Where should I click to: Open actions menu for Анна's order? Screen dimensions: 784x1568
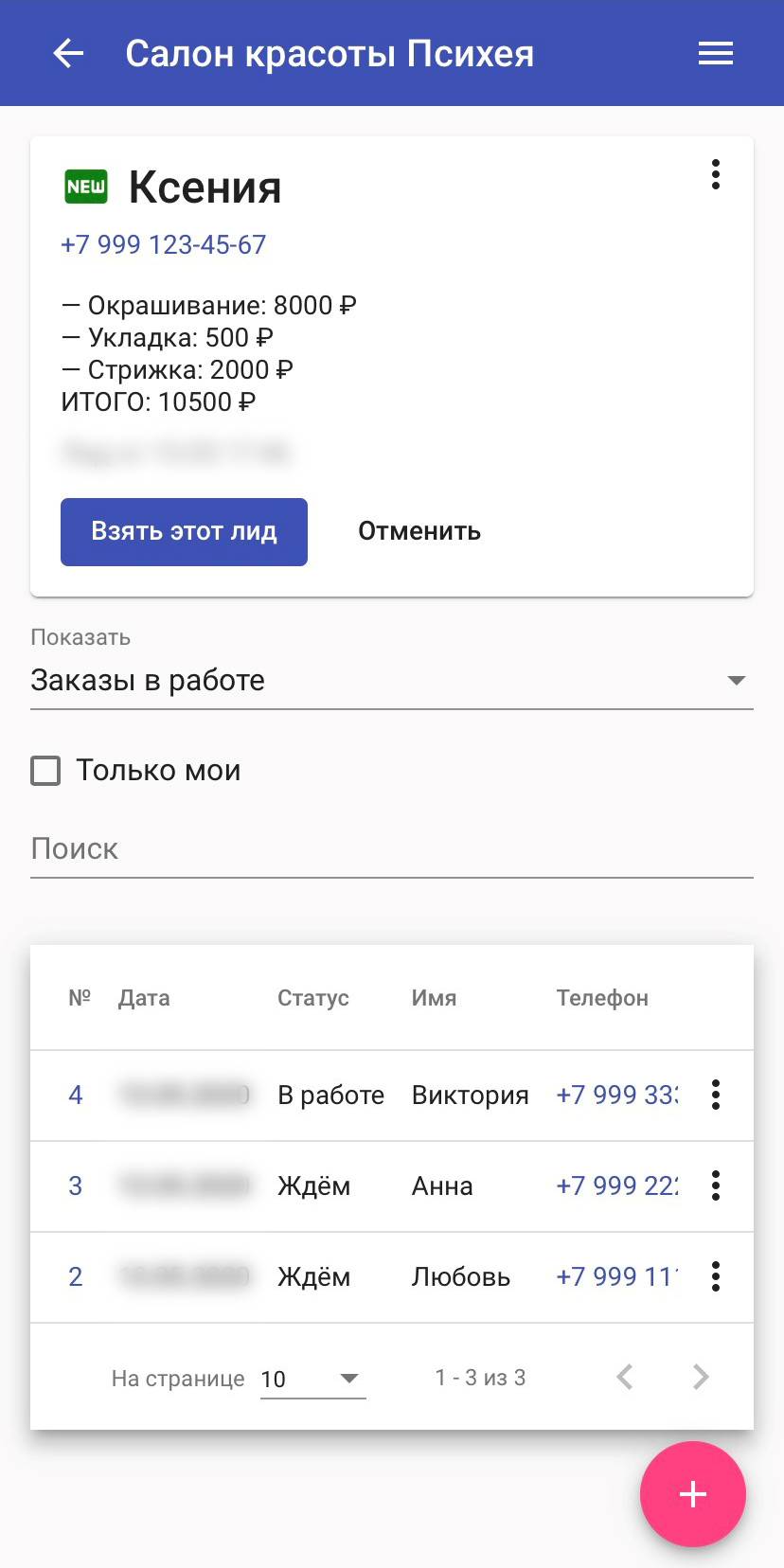(x=715, y=1186)
